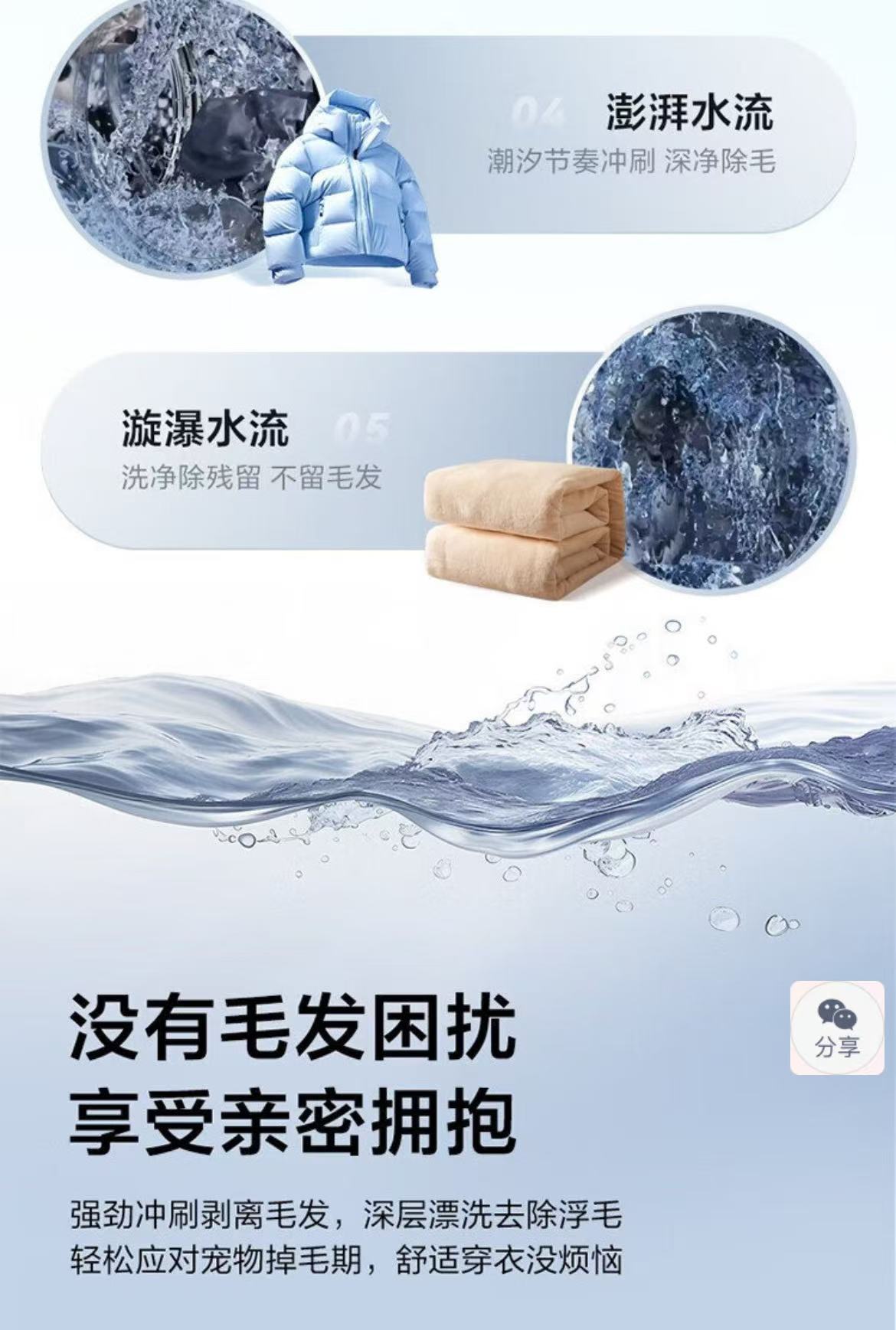The width and height of the screenshot is (896, 1330).
Task: Tap the WeChat 分享 share button
Action: pos(837,1028)
